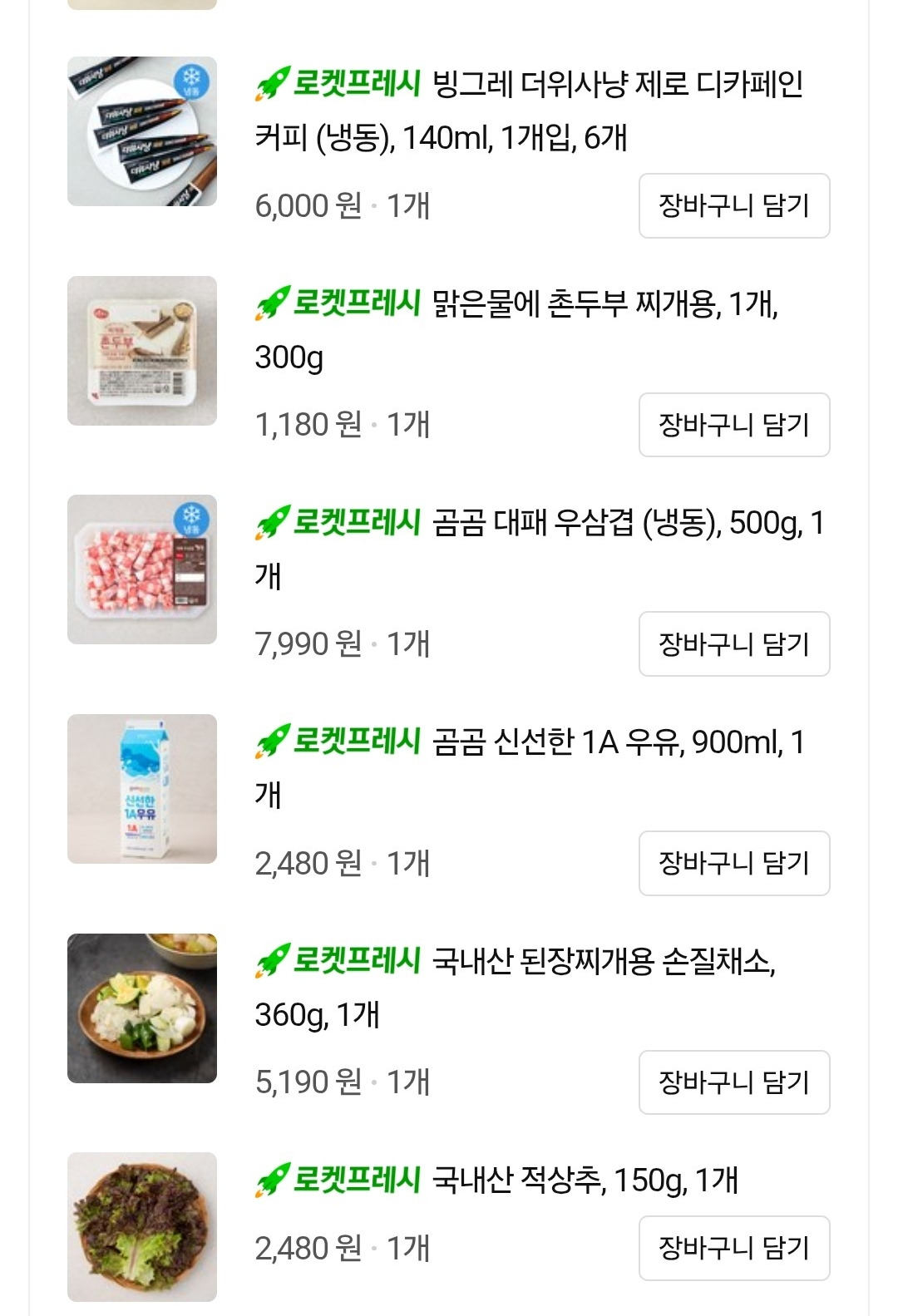
Task: Open the 국내산 적상추 product photo
Action: 142,1226
